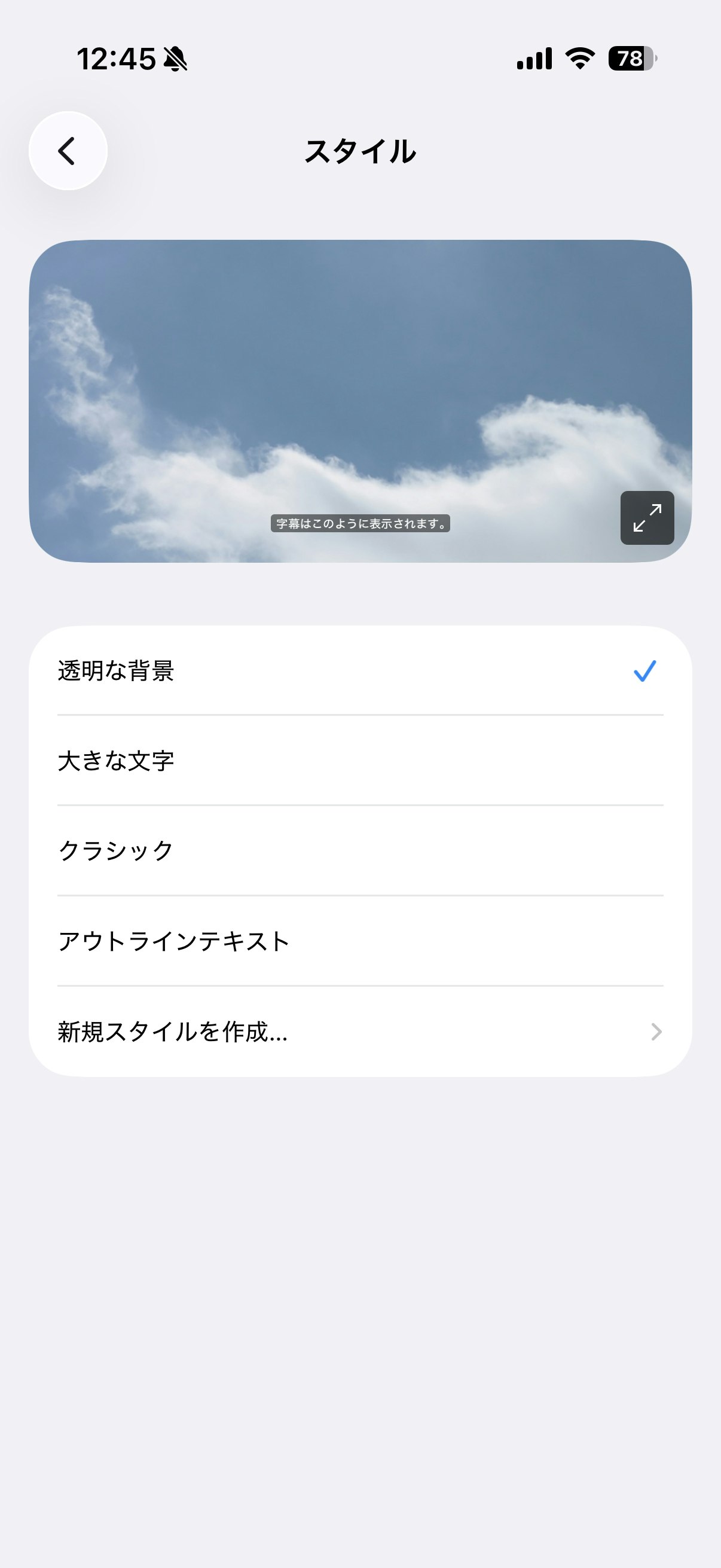The width and height of the screenshot is (721, 1568).
Task: Choose the 大きな文字 style
Action: [359, 761]
